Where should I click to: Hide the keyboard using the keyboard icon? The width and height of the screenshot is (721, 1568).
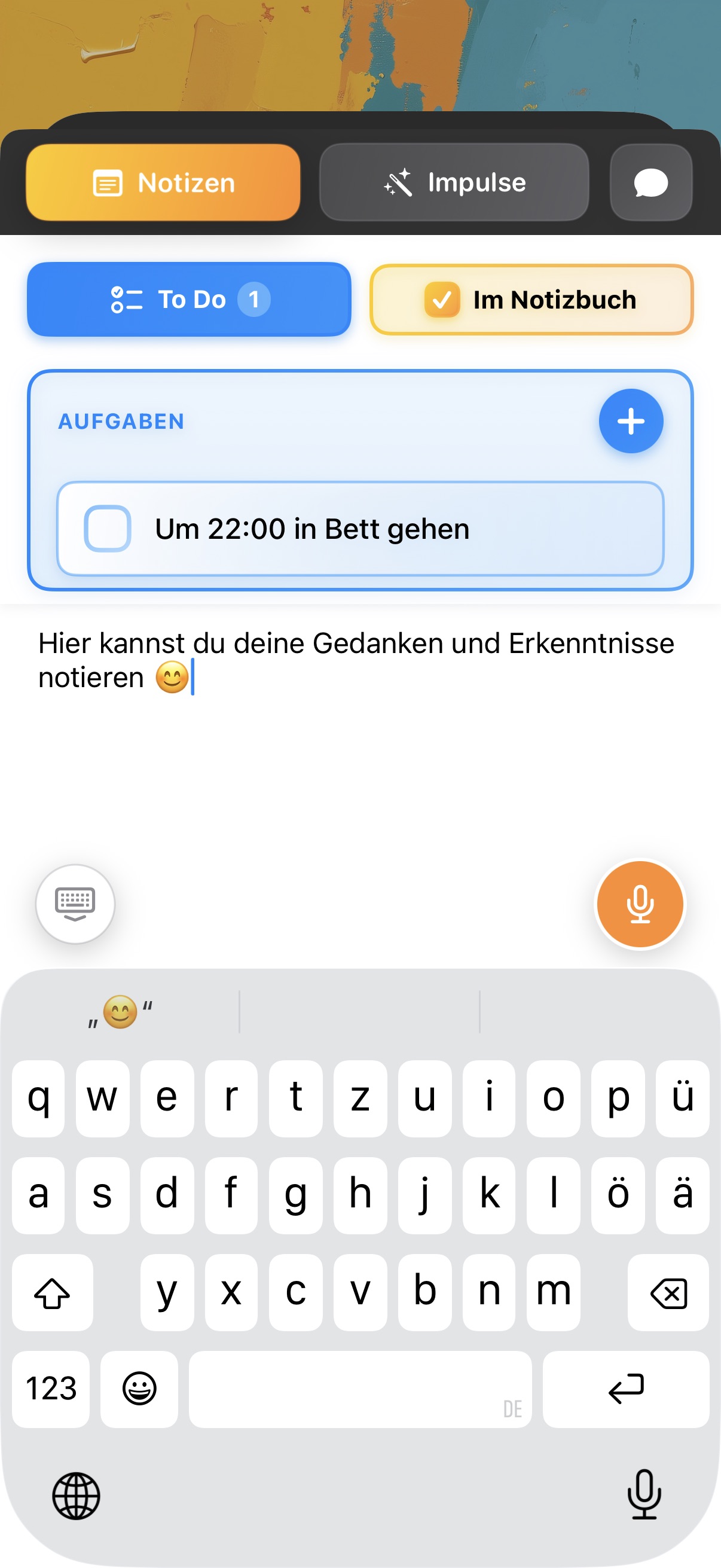[x=75, y=905]
